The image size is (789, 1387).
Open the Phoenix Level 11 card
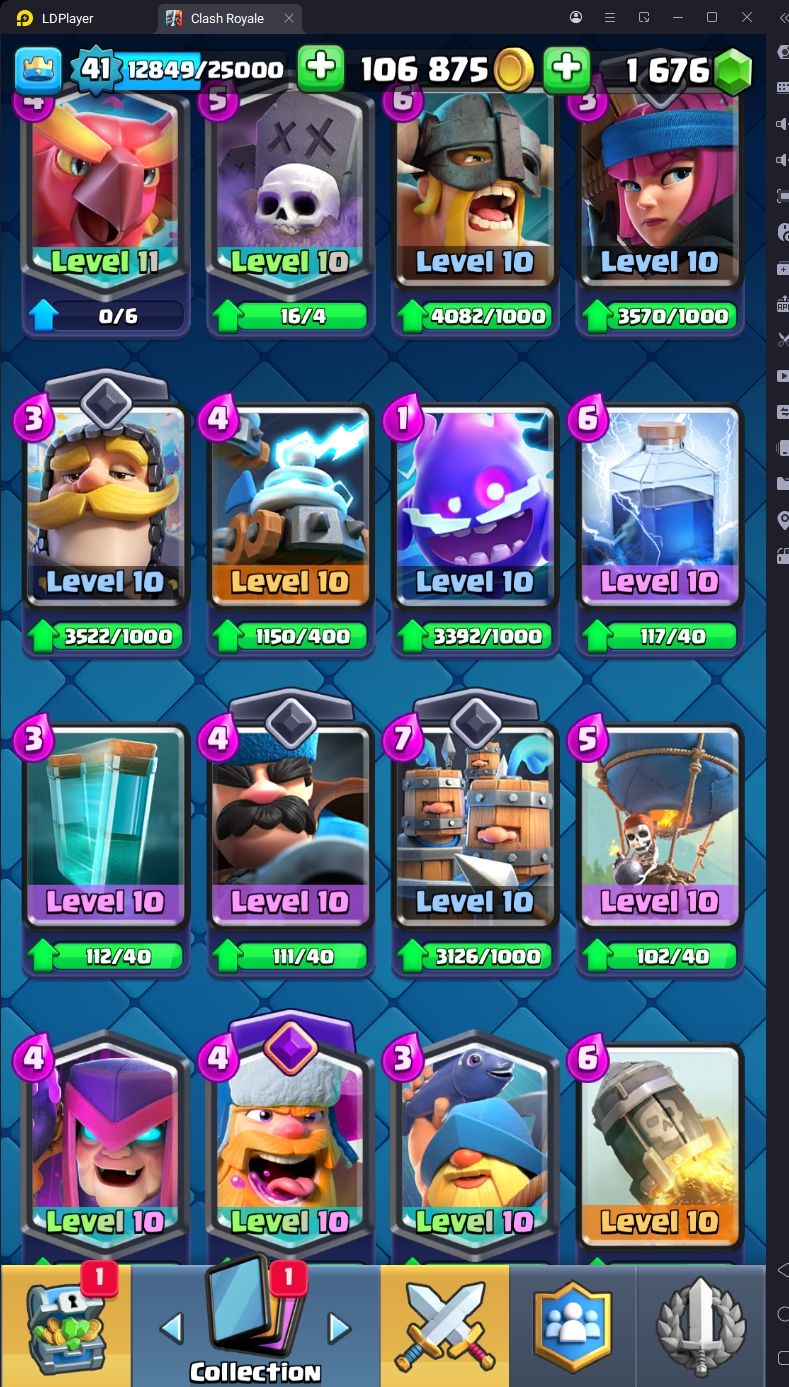tap(105, 190)
